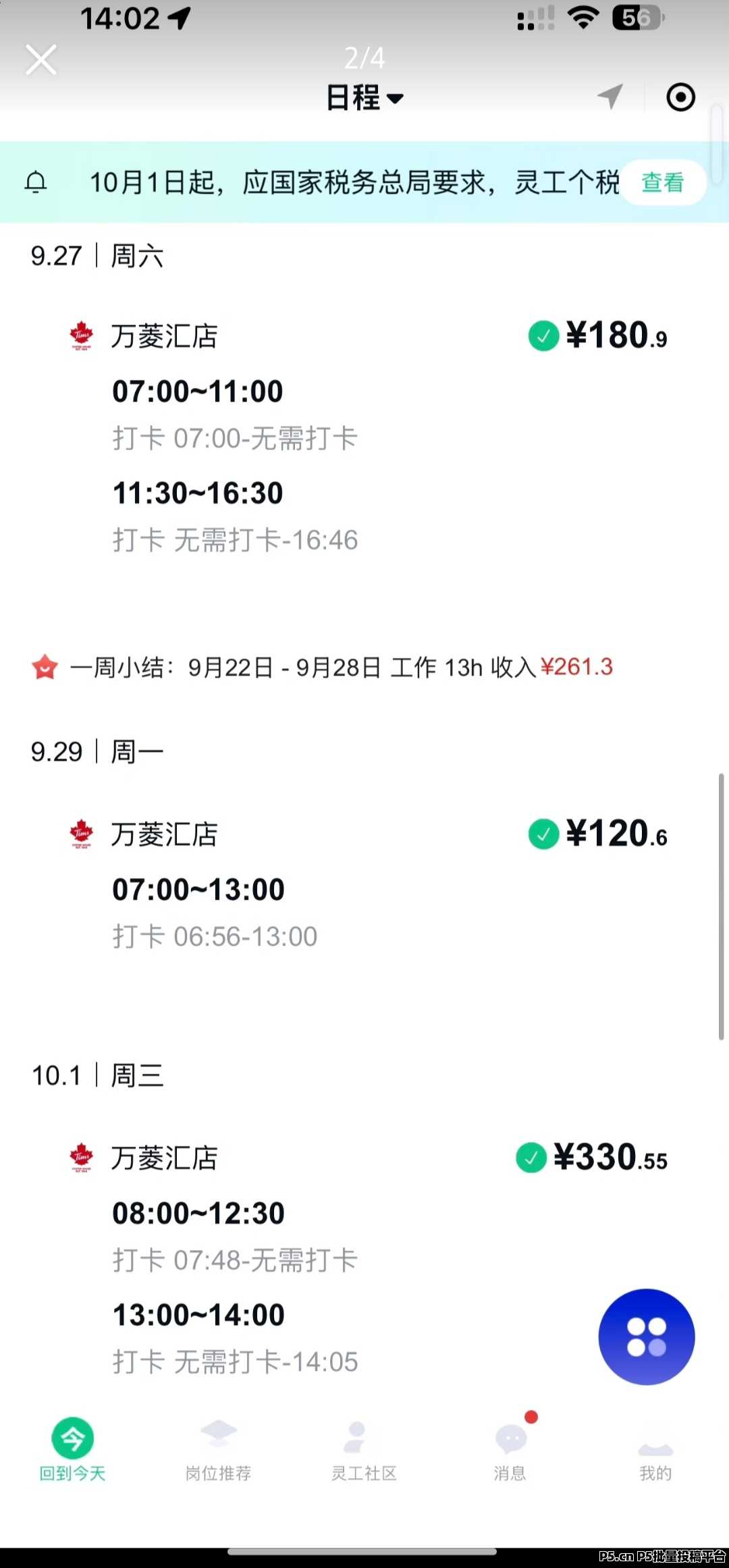Viewport: 729px width, 1568px height.
Task: Tap the blue floating four-dot button
Action: 646,1336
